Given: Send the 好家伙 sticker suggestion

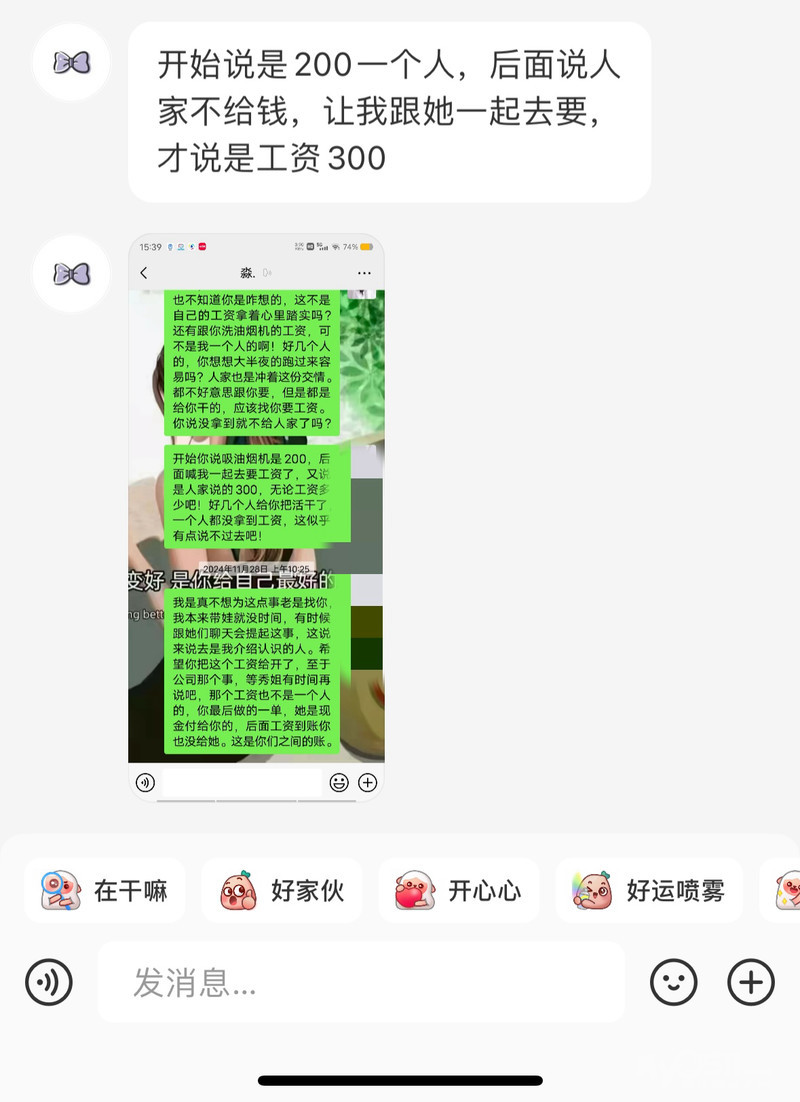Looking at the screenshot, I should click(282, 890).
